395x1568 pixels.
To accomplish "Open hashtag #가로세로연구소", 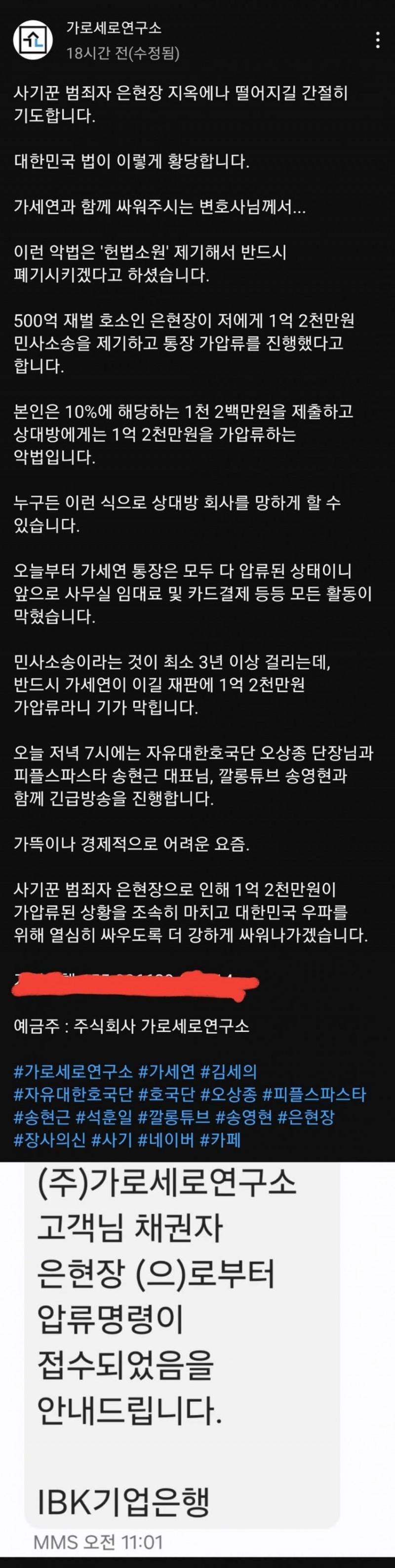I will coord(73,1071).
